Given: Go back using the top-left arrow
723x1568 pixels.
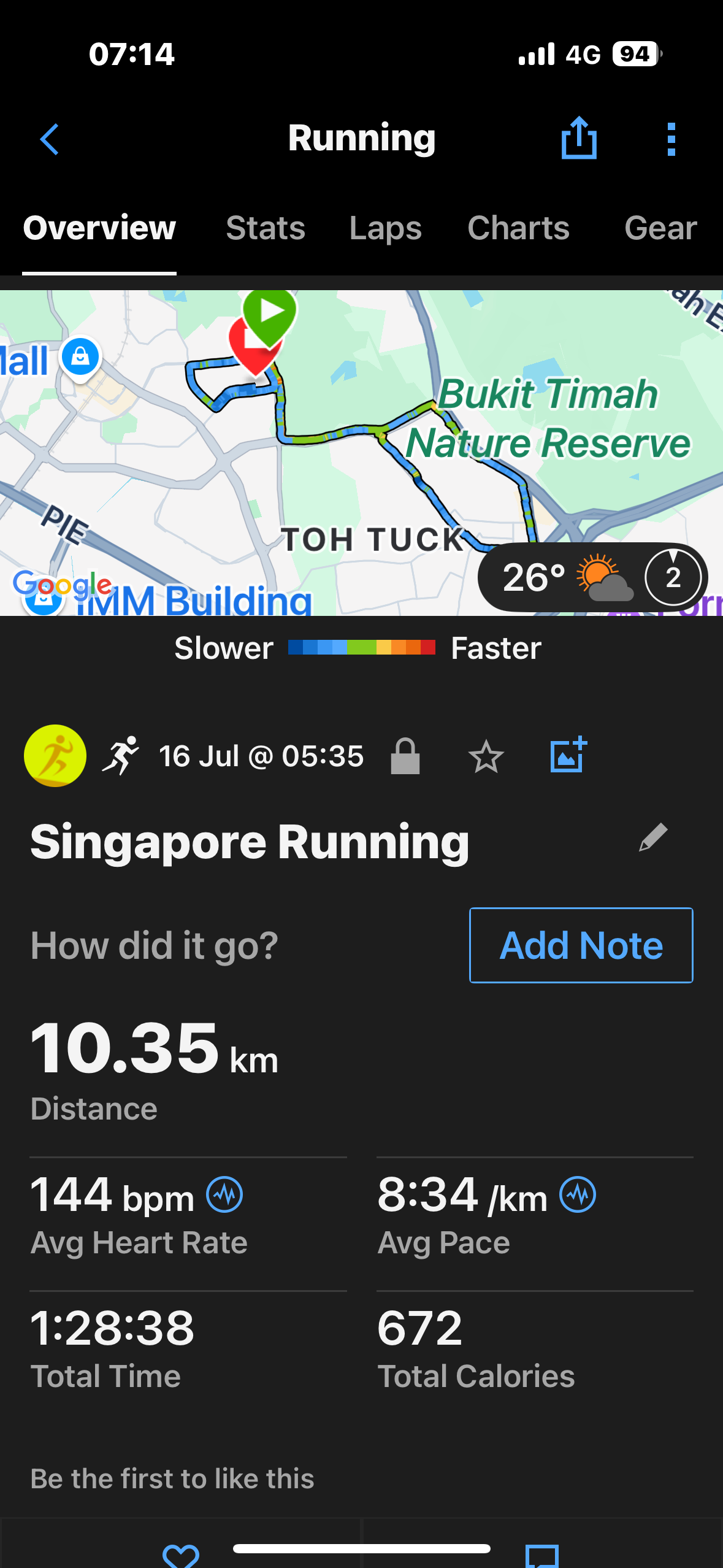Looking at the screenshot, I should click(x=50, y=139).
